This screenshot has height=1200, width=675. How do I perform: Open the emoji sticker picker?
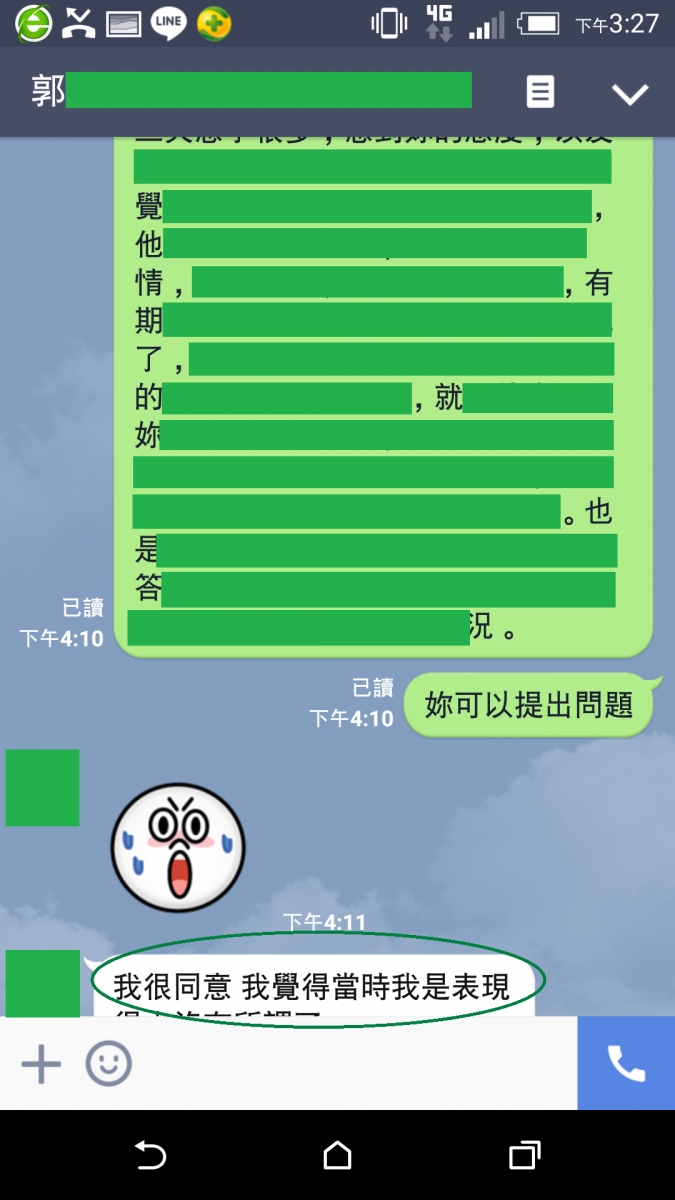[108, 1064]
